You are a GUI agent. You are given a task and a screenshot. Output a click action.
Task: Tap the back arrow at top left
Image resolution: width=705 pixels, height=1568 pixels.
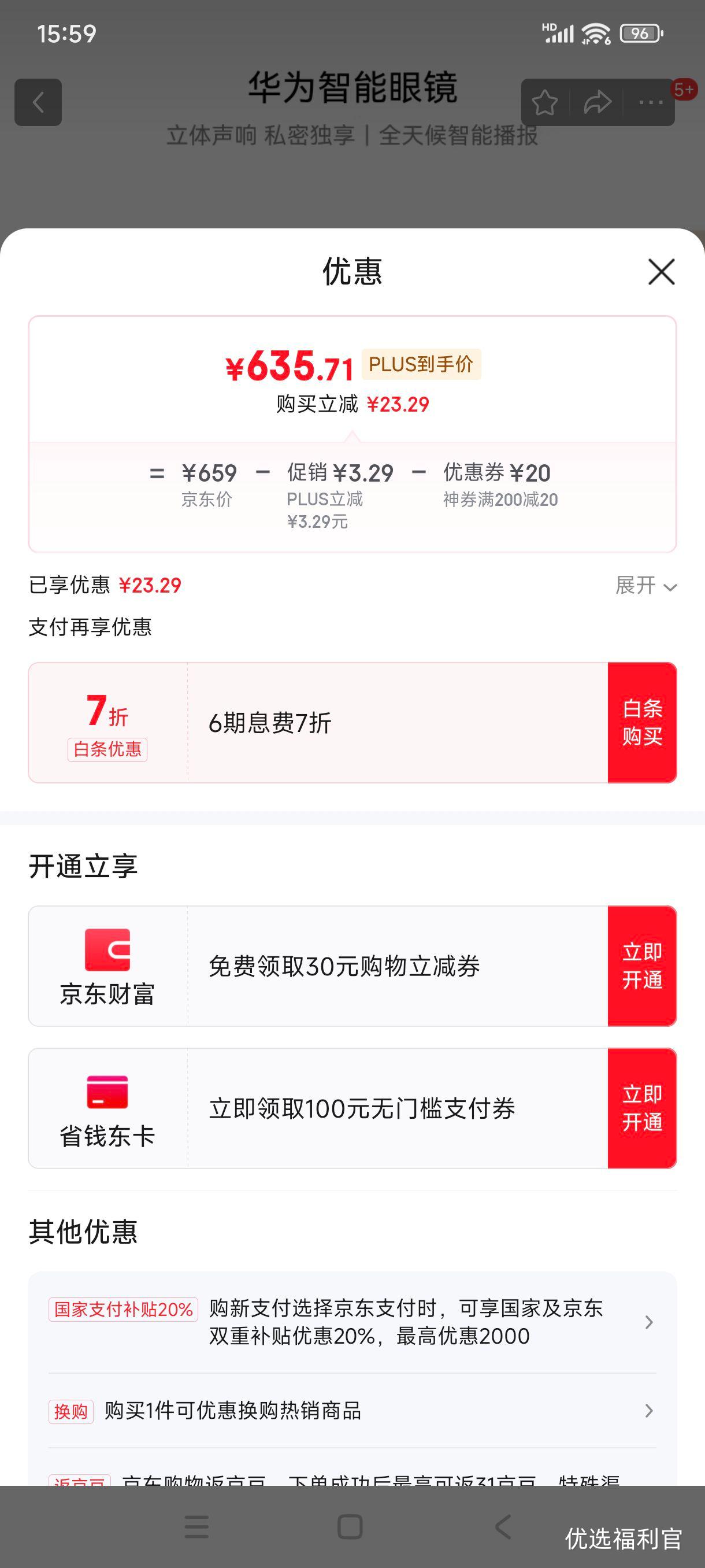click(38, 102)
